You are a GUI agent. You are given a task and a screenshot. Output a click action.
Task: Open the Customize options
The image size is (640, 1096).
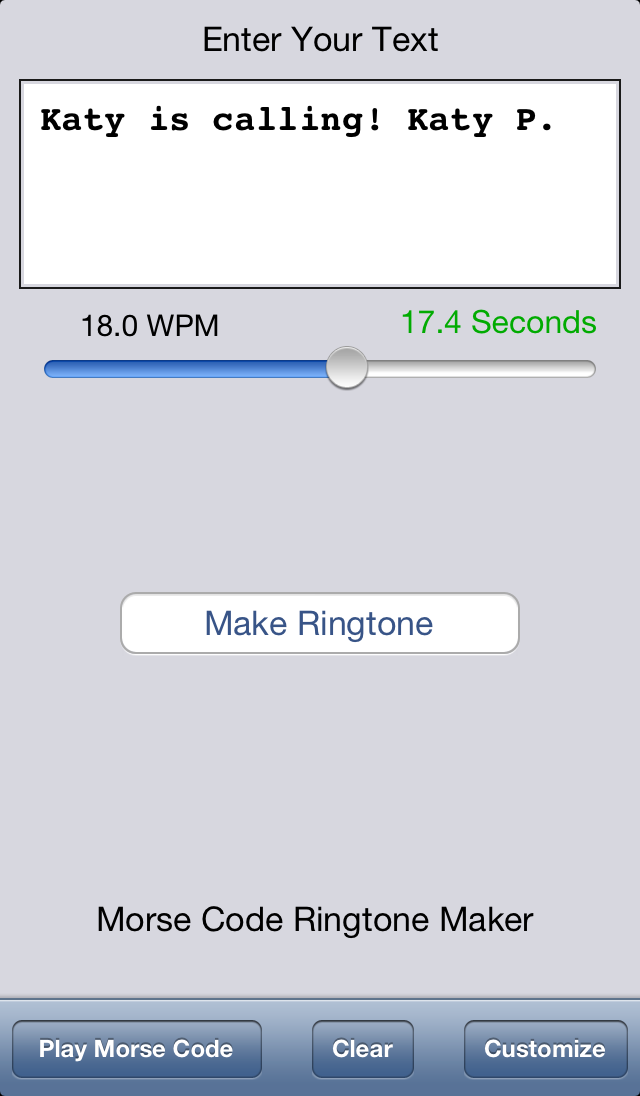click(x=545, y=1049)
